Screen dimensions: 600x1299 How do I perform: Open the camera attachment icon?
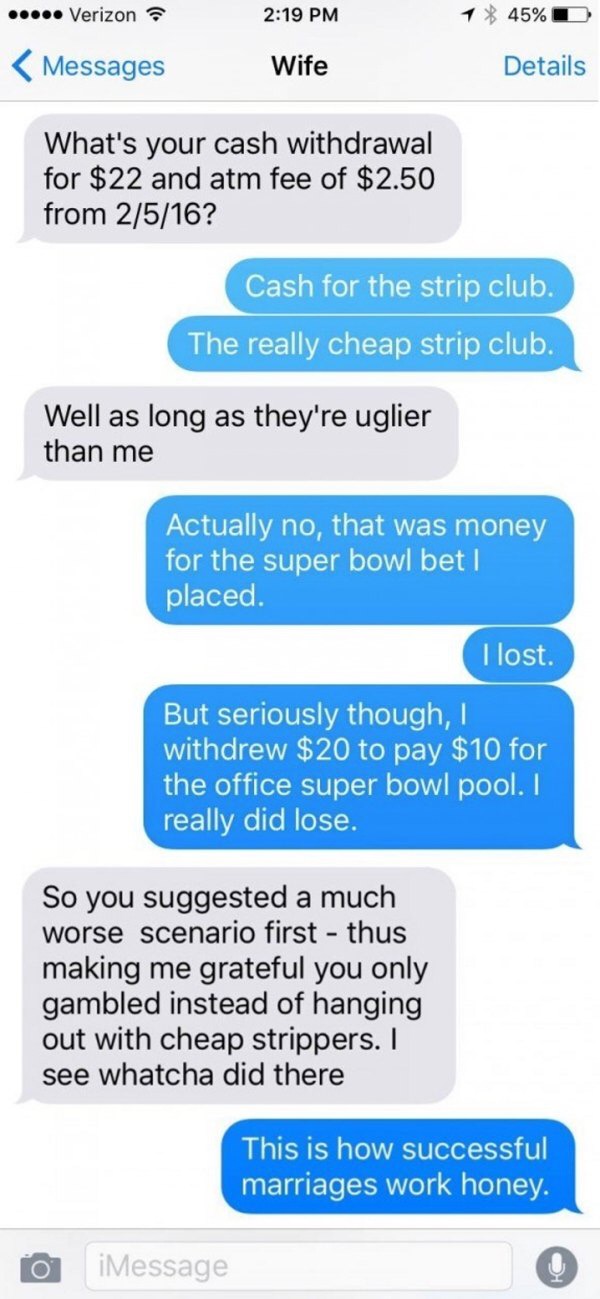(x=41, y=1268)
